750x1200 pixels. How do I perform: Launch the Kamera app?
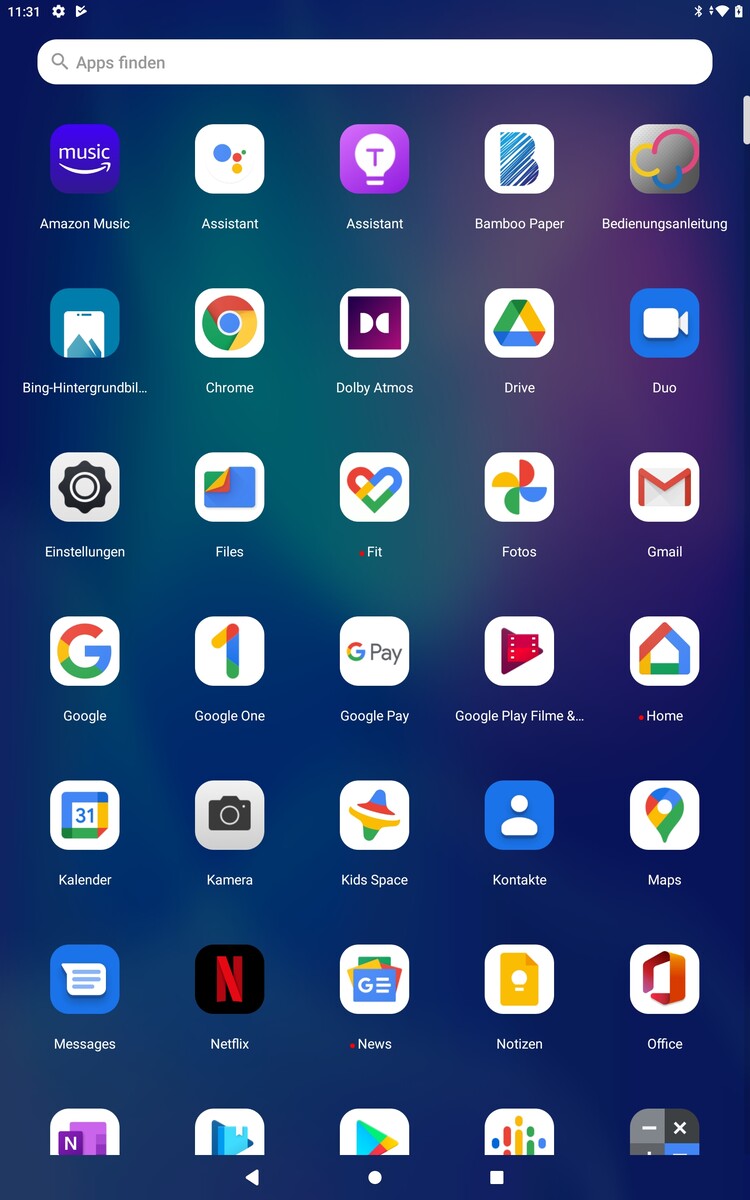230,815
